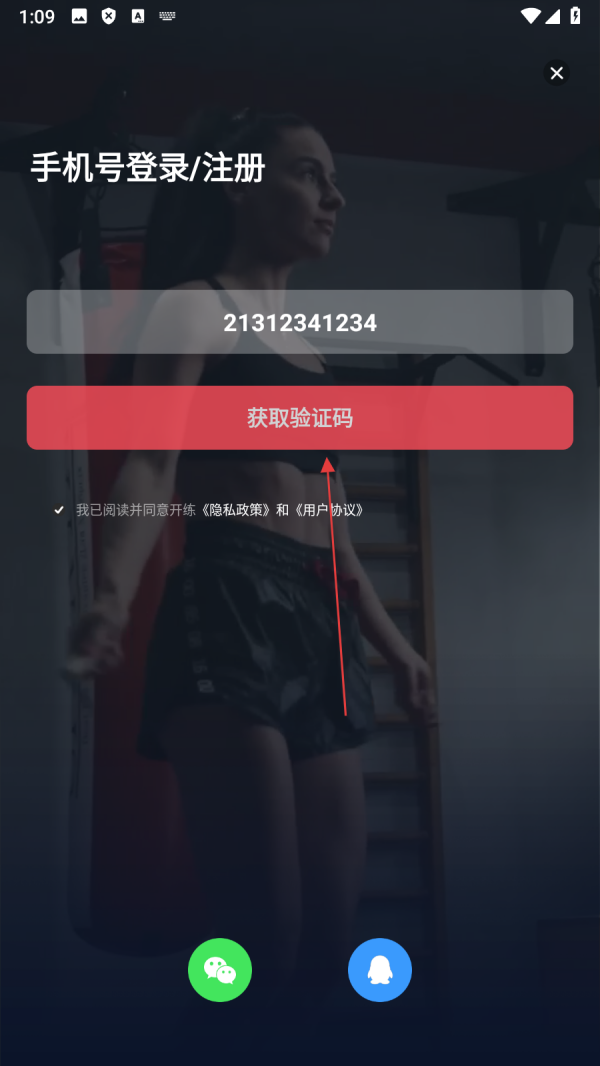Uncheck the agreement checkbox
Image resolution: width=600 pixels, height=1066 pixels.
[x=59, y=510]
